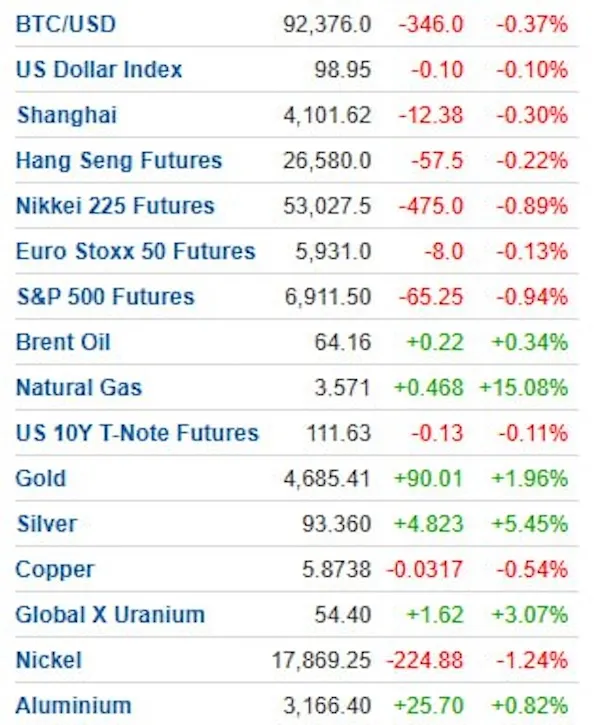600x725 pixels.
Task: Open US 10Y T-Note Futures
Action: 137,433
